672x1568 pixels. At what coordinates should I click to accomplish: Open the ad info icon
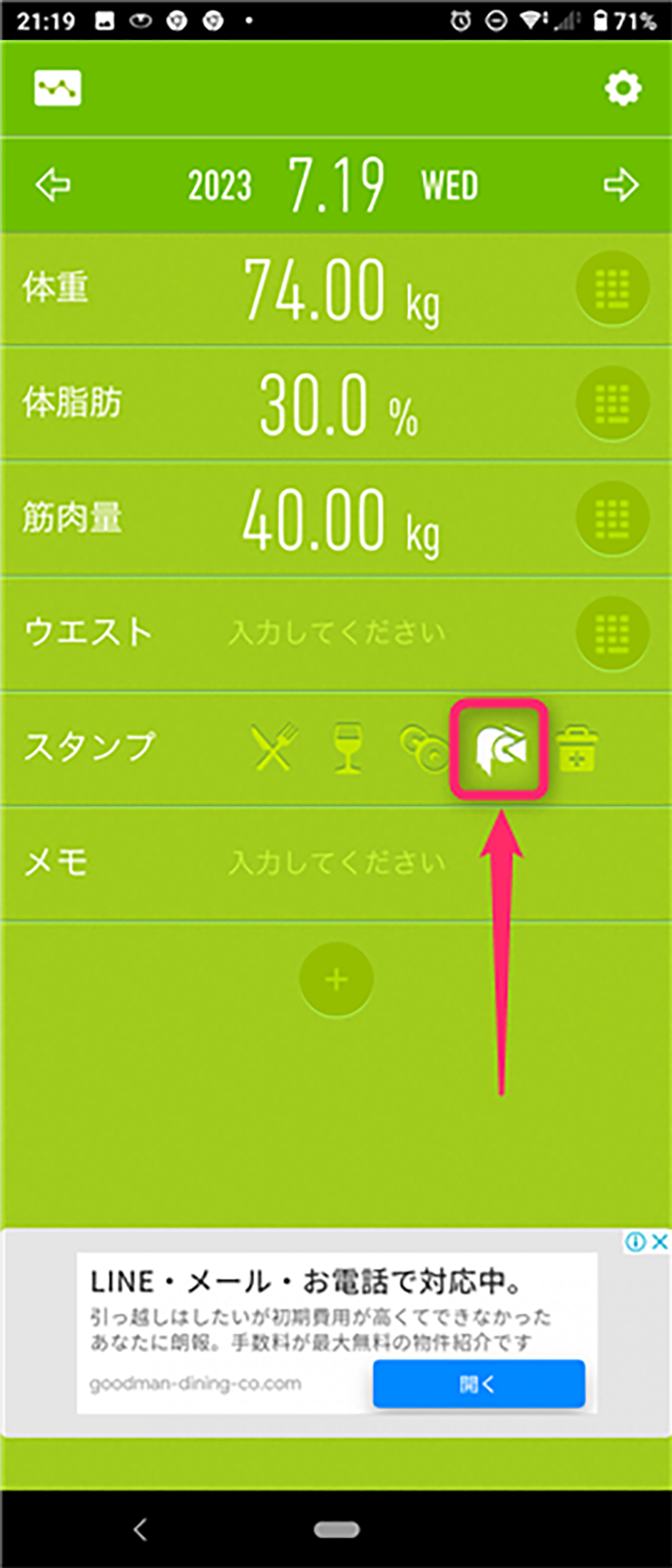point(635,1241)
